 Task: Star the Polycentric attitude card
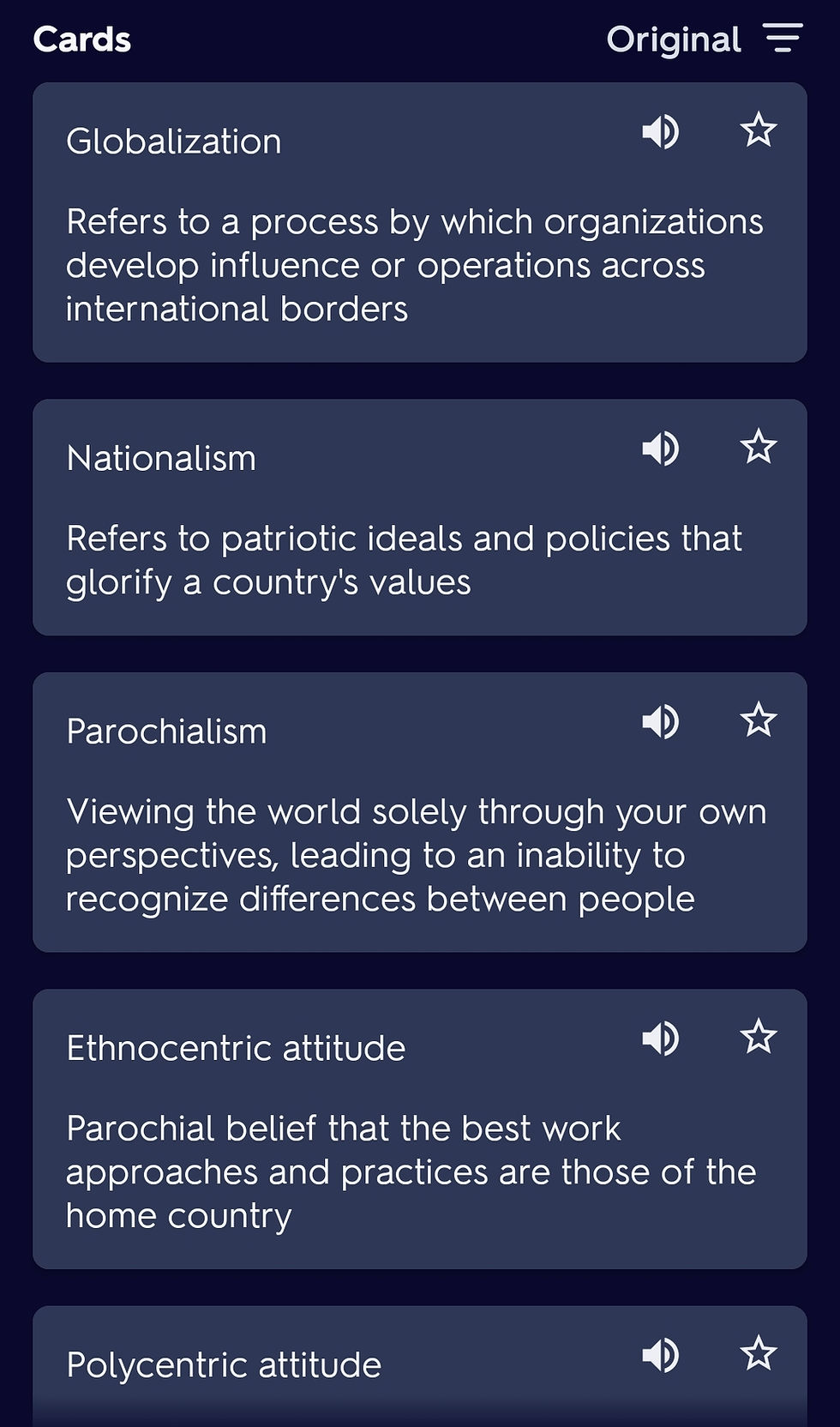(758, 1354)
